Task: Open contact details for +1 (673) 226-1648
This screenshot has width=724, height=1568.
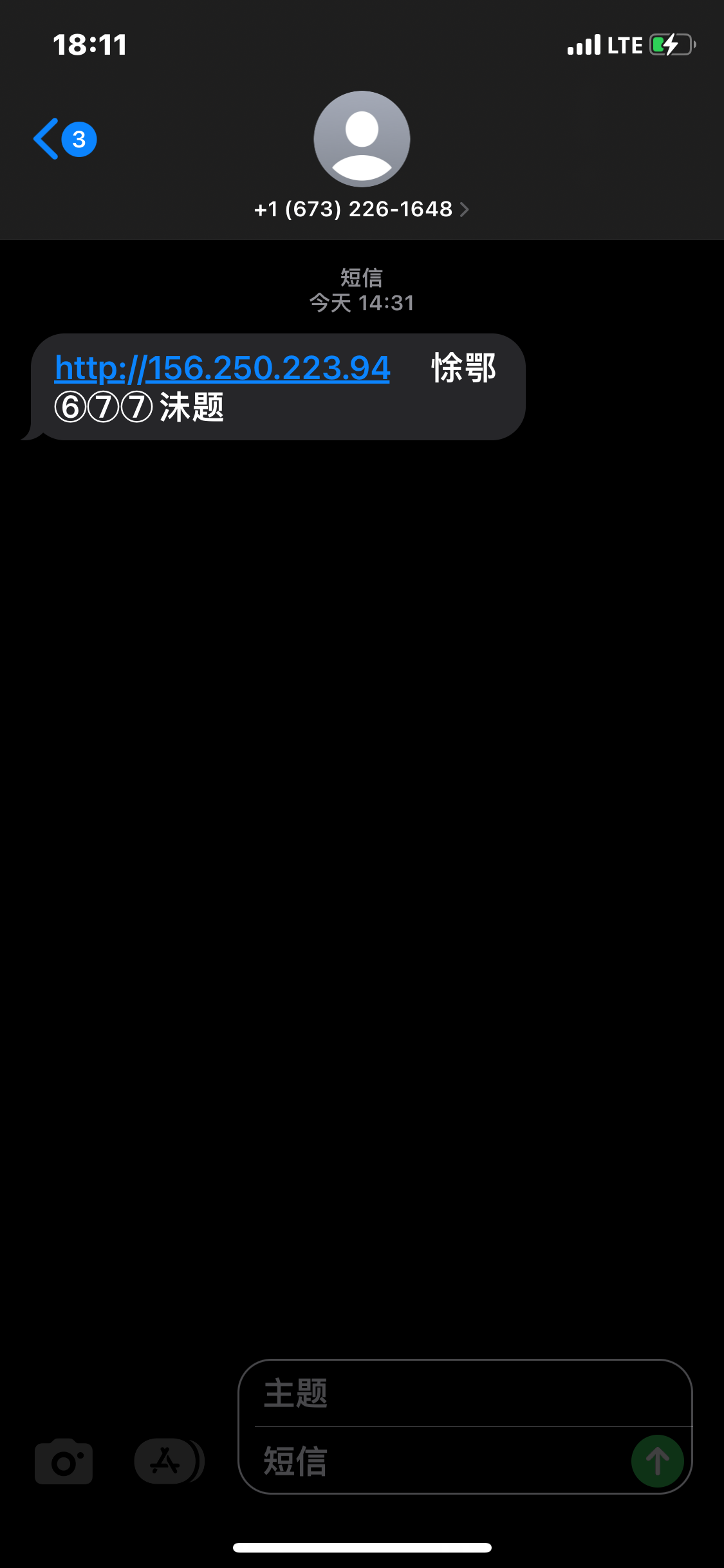Action: 361,209
